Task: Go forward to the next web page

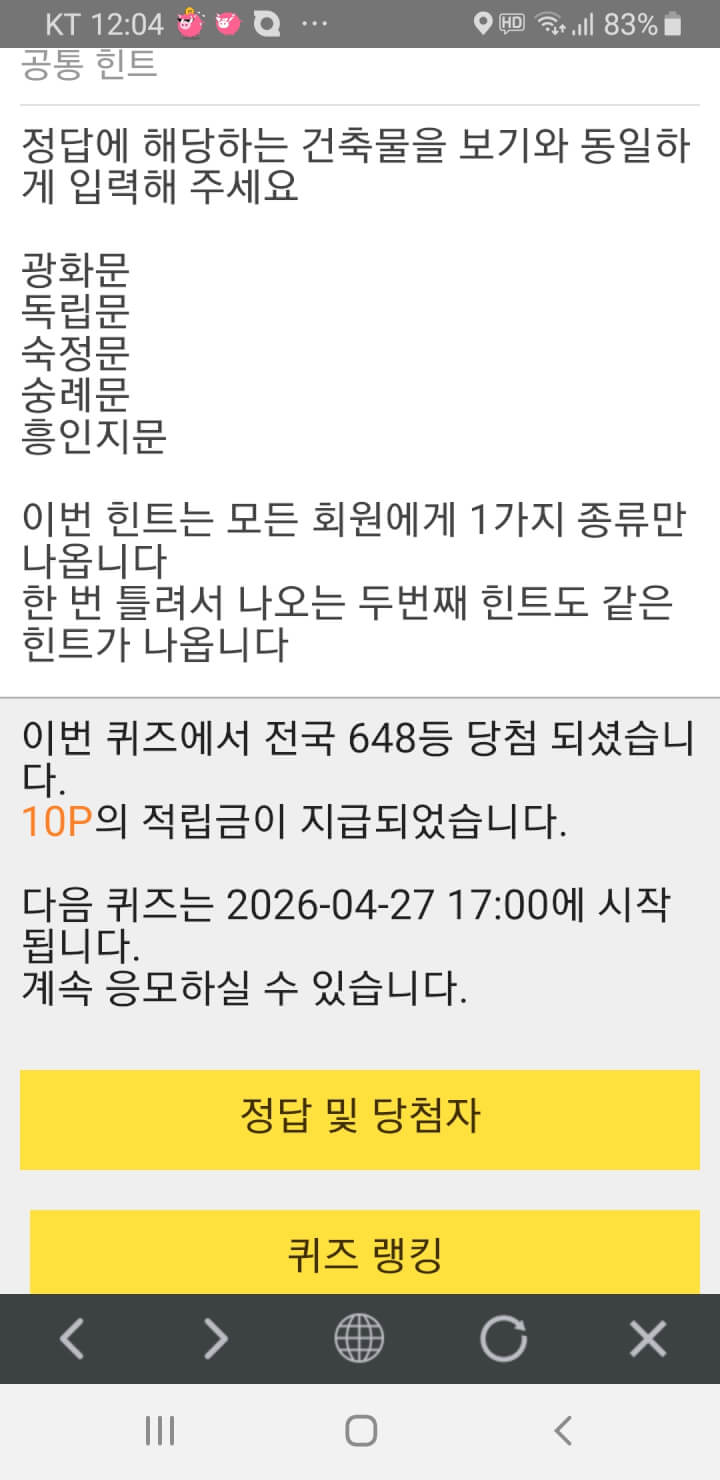Action: pyautogui.click(x=216, y=1339)
